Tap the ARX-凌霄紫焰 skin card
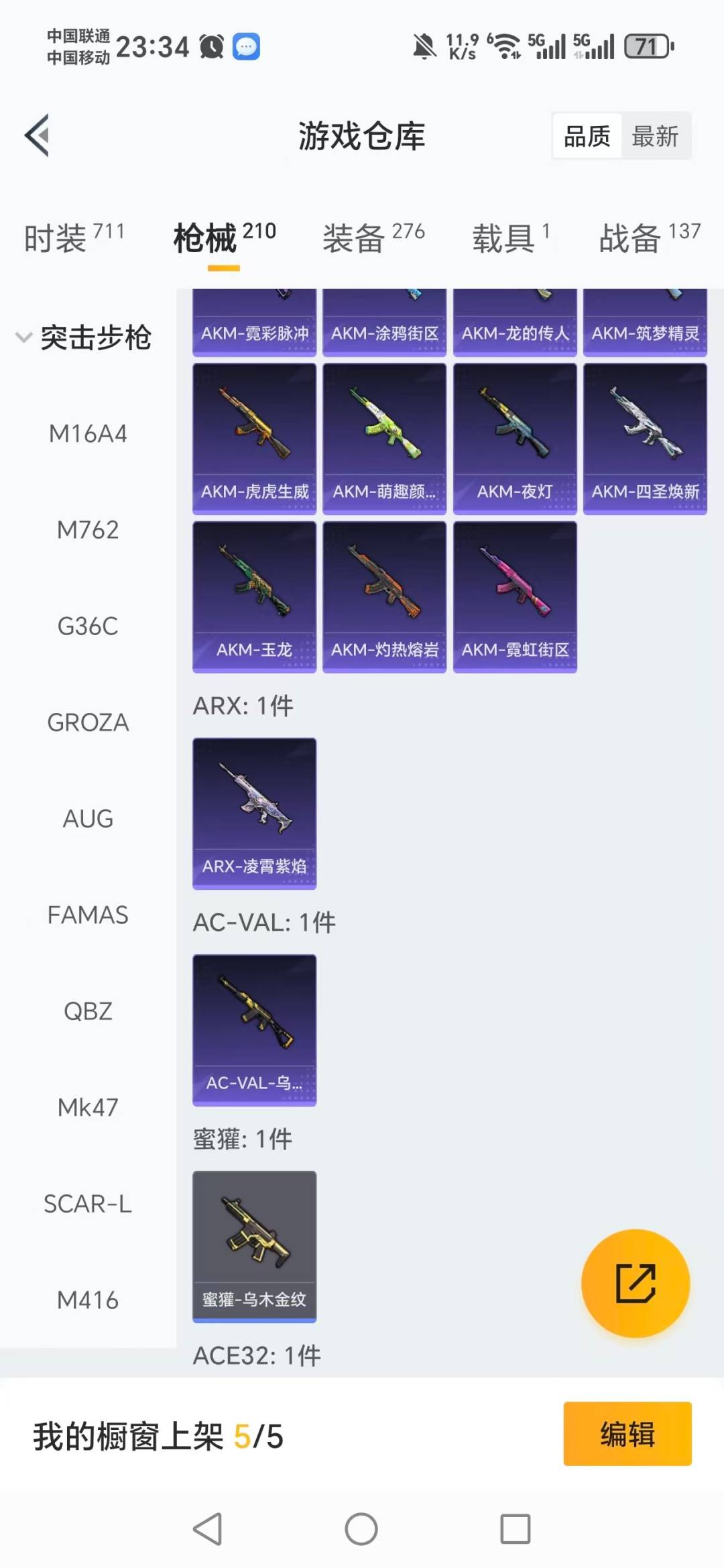 coord(254,813)
